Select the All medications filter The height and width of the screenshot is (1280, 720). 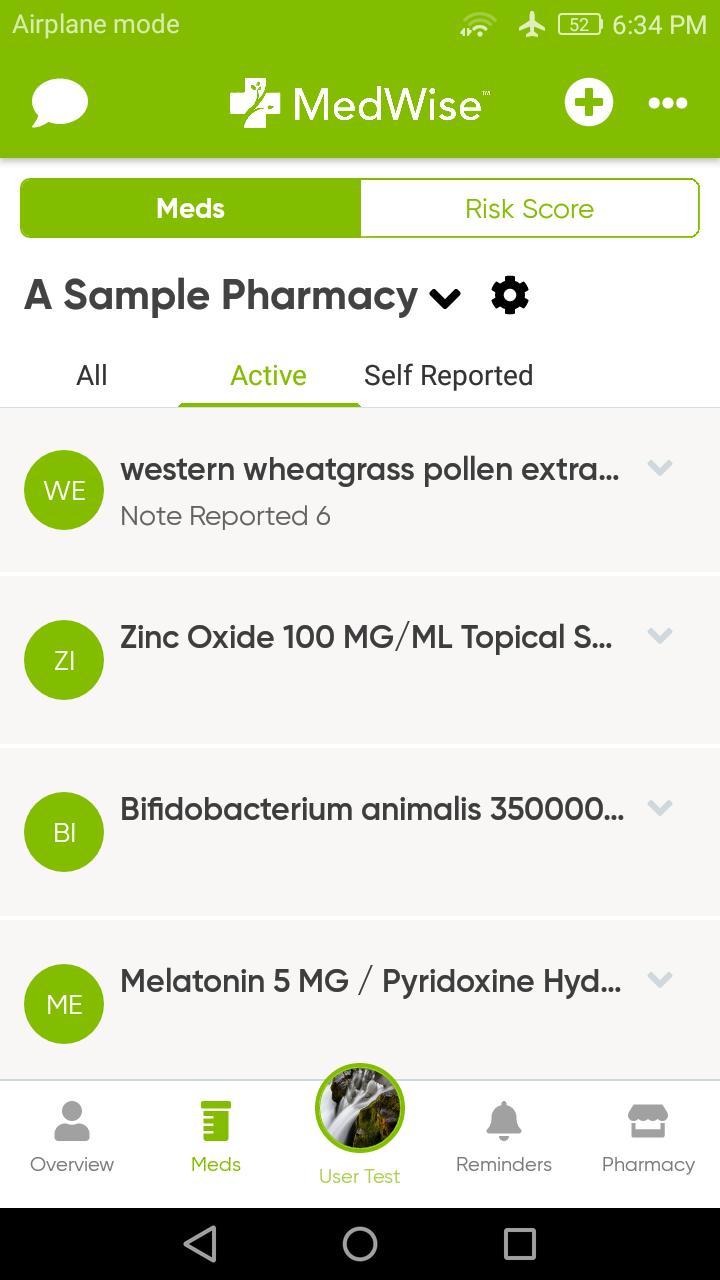[x=91, y=375]
